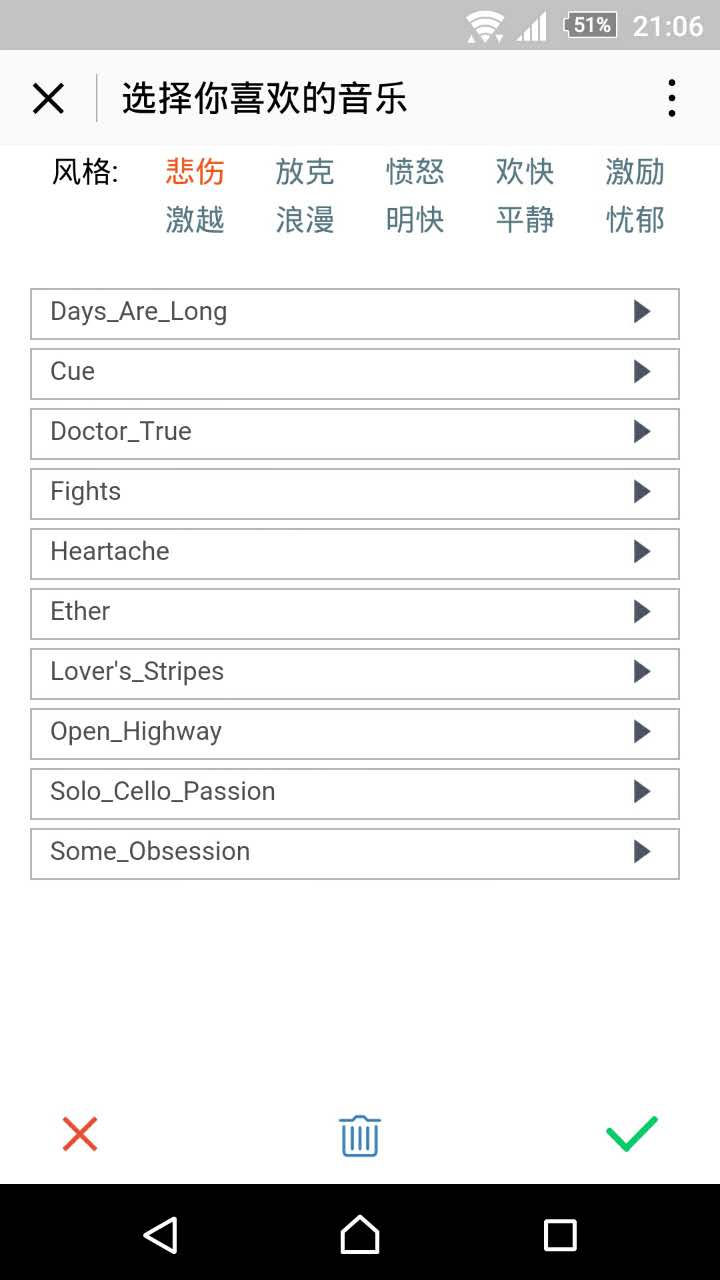Switch to the 浪漫 style
Image resolution: width=720 pixels, height=1280 pixels.
click(x=304, y=219)
